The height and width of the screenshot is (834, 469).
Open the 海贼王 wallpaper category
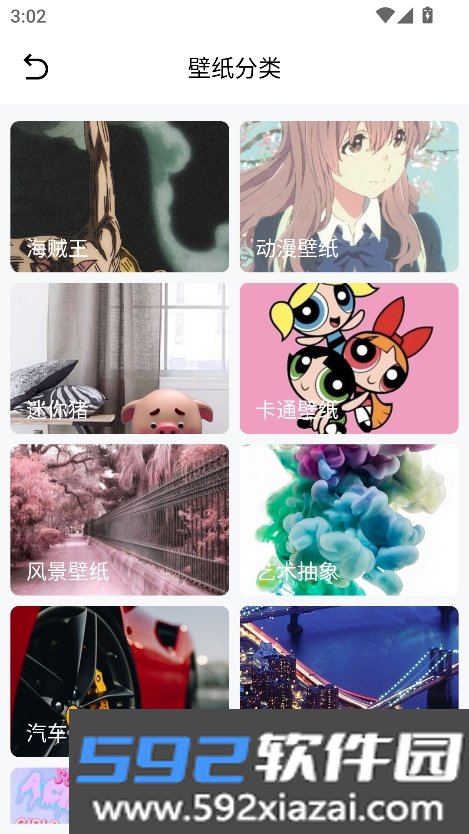point(120,196)
